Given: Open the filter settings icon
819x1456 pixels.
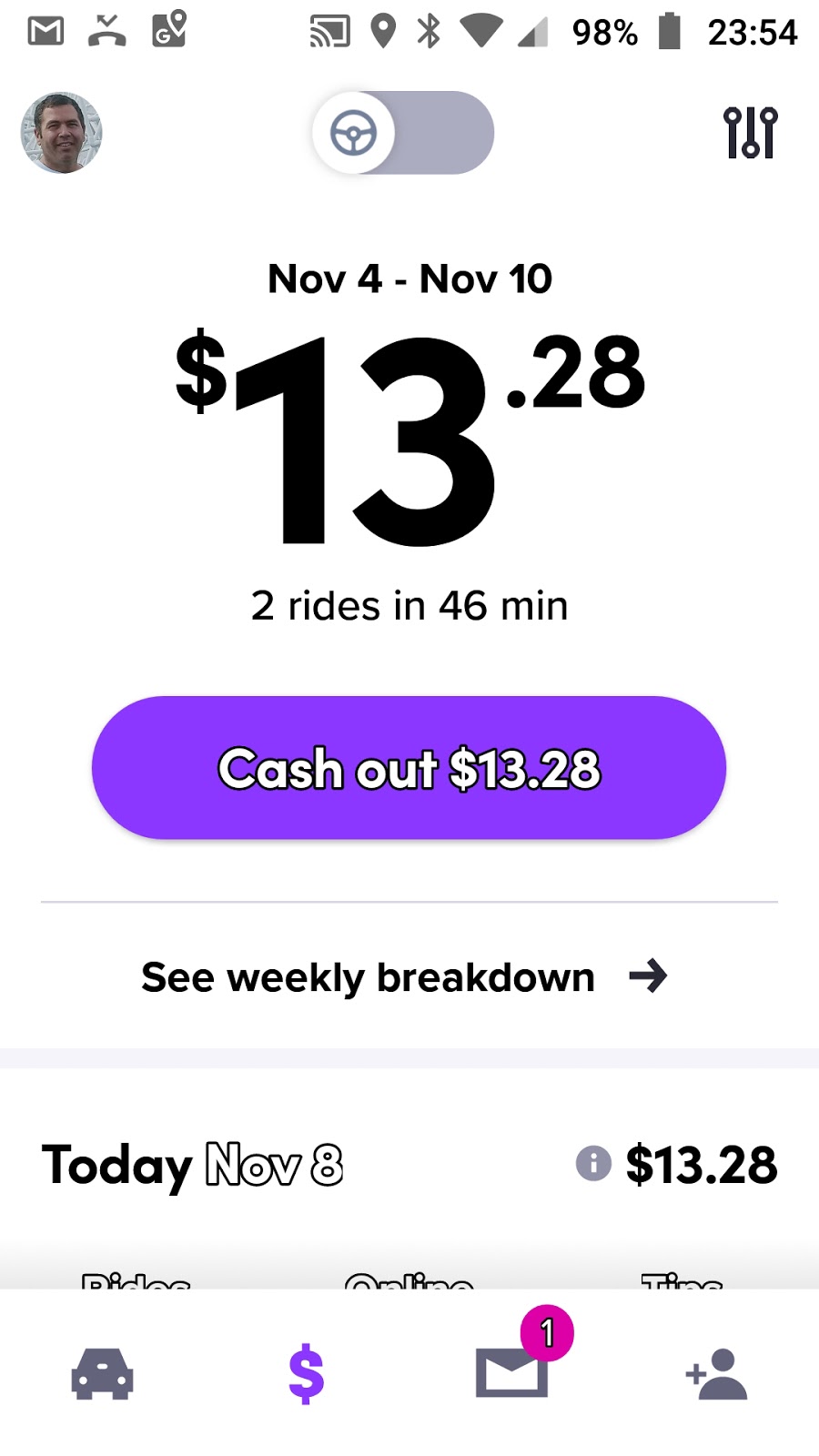Looking at the screenshot, I should [750, 133].
